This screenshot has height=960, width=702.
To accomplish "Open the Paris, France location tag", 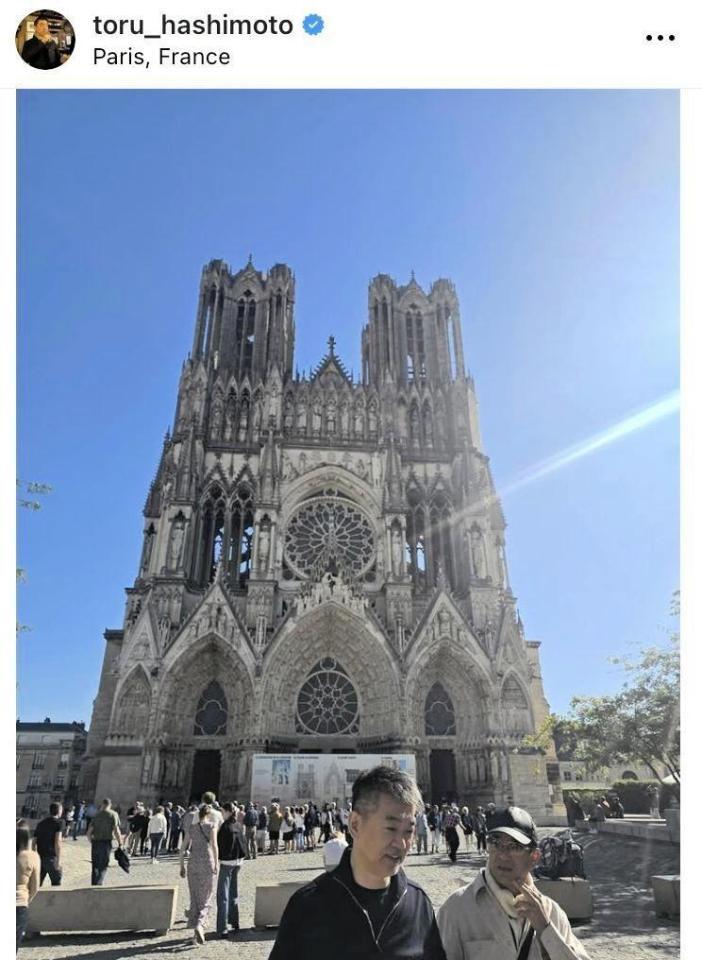I will click(x=161, y=57).
